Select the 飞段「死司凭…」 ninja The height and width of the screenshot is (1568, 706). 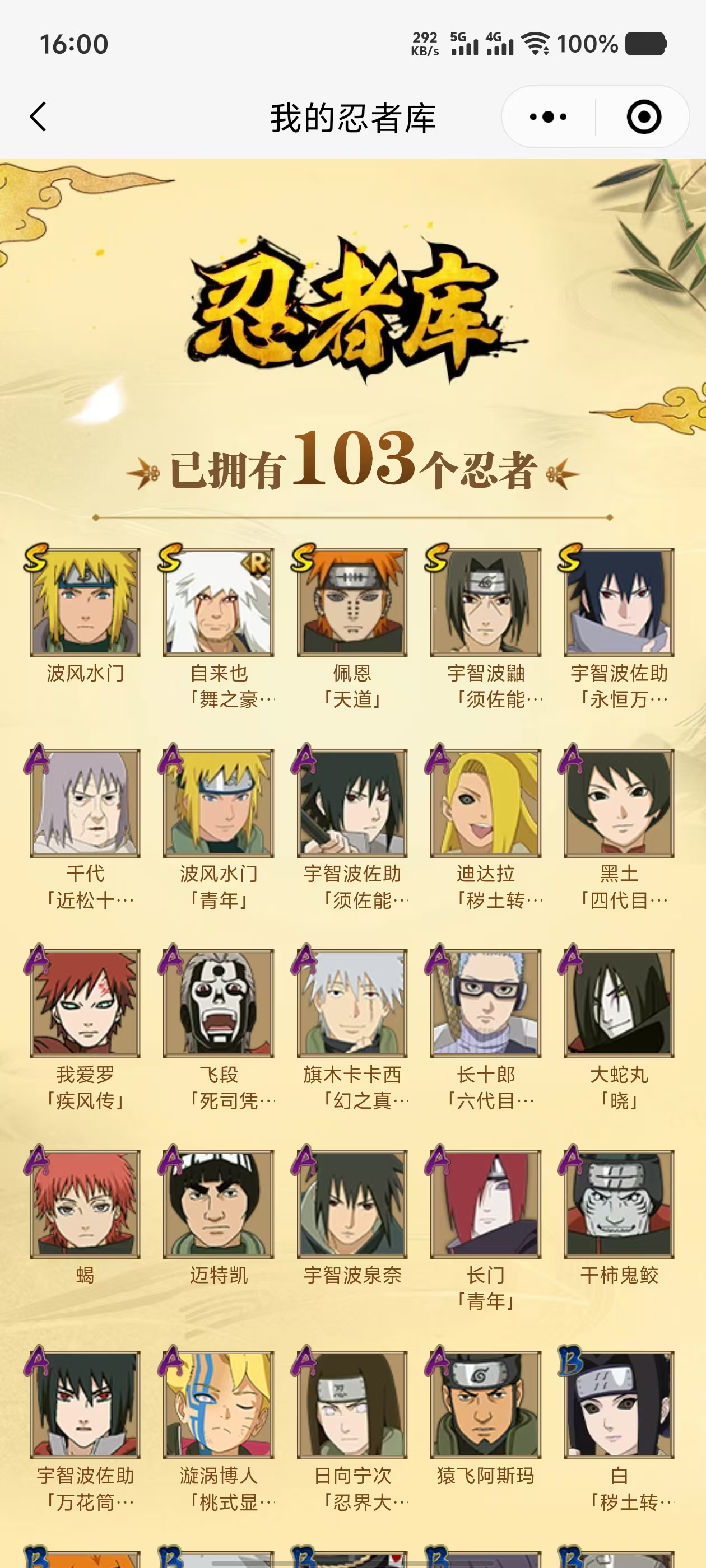[x=219, y=1003]
